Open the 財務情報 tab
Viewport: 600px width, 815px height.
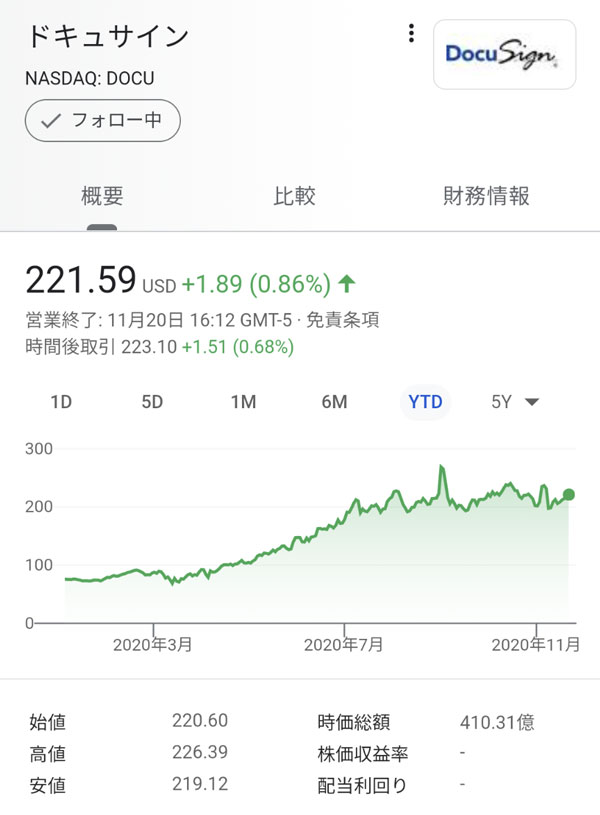point(486,196)
